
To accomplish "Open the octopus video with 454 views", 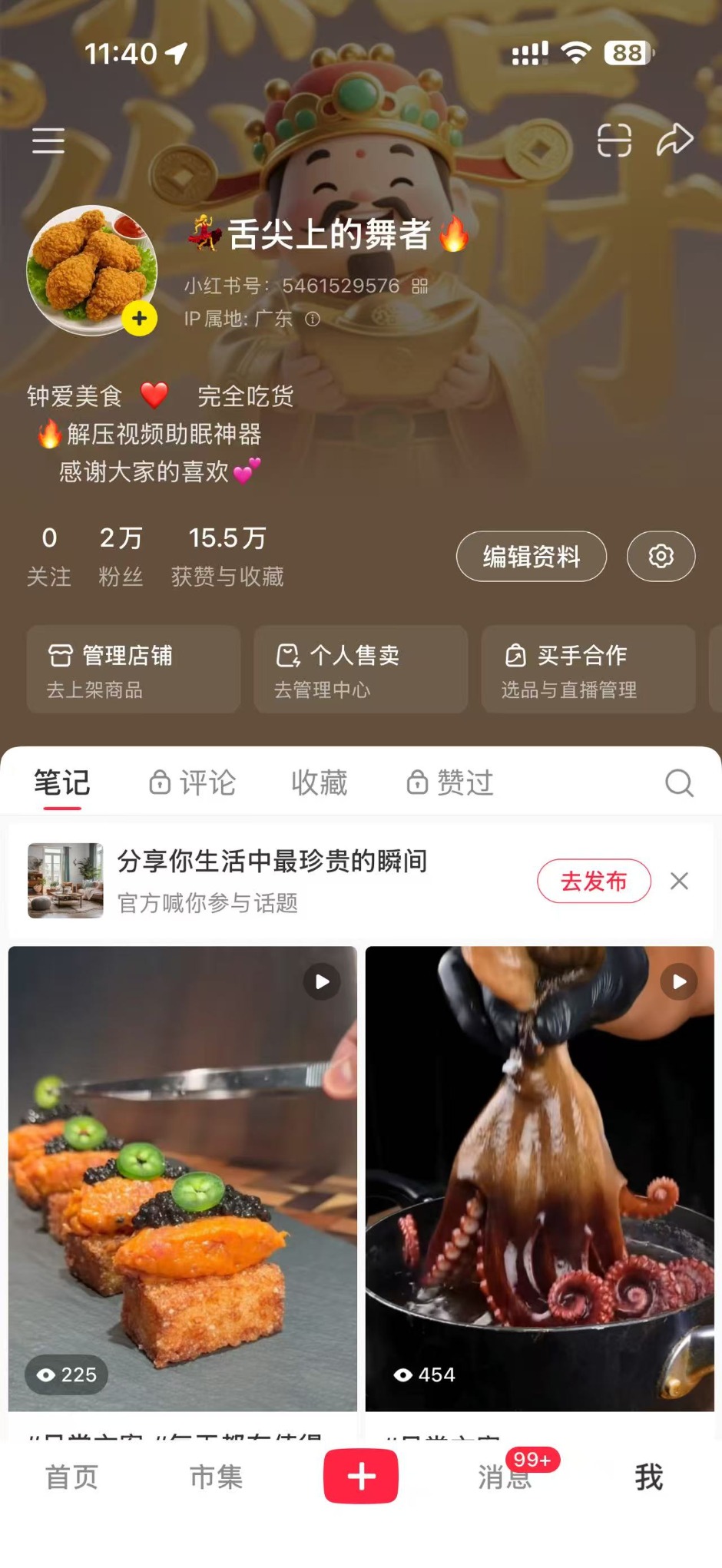I will [x=539, y=1179].
